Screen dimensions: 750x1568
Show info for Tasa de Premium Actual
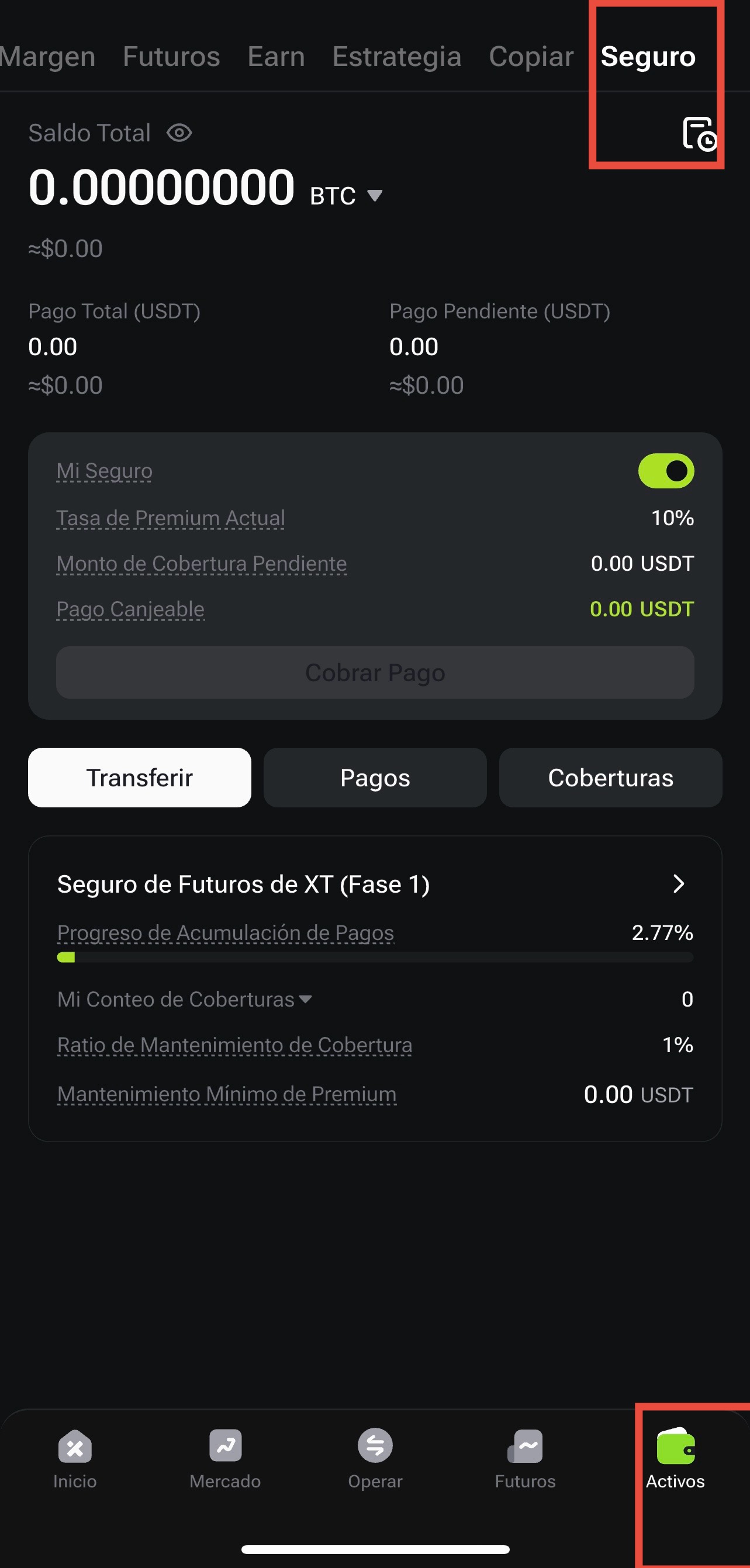[171, 518]
